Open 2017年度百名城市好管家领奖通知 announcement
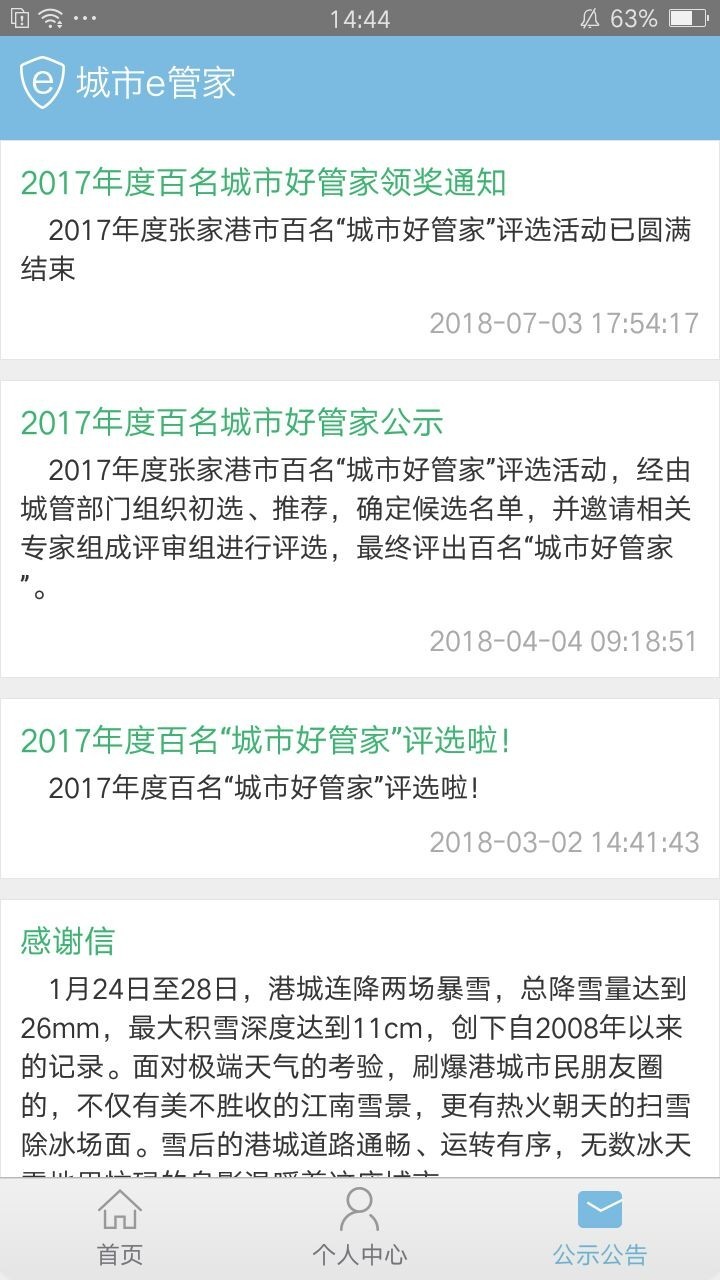 coord(264,183)
